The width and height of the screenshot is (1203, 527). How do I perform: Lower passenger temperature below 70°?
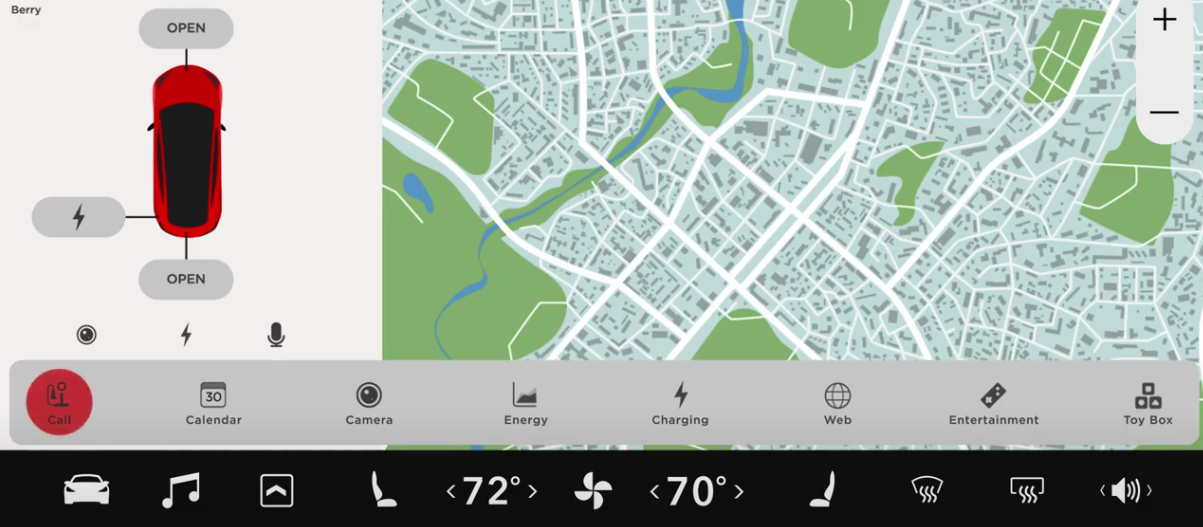pyautogui.click(x=655, y=491)
